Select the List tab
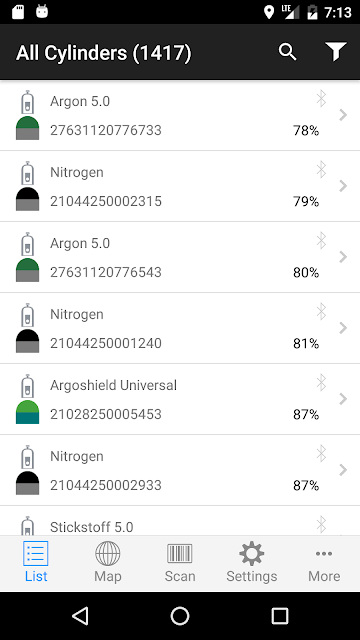This screenshot has width=360, height=640. click(36, 563)
